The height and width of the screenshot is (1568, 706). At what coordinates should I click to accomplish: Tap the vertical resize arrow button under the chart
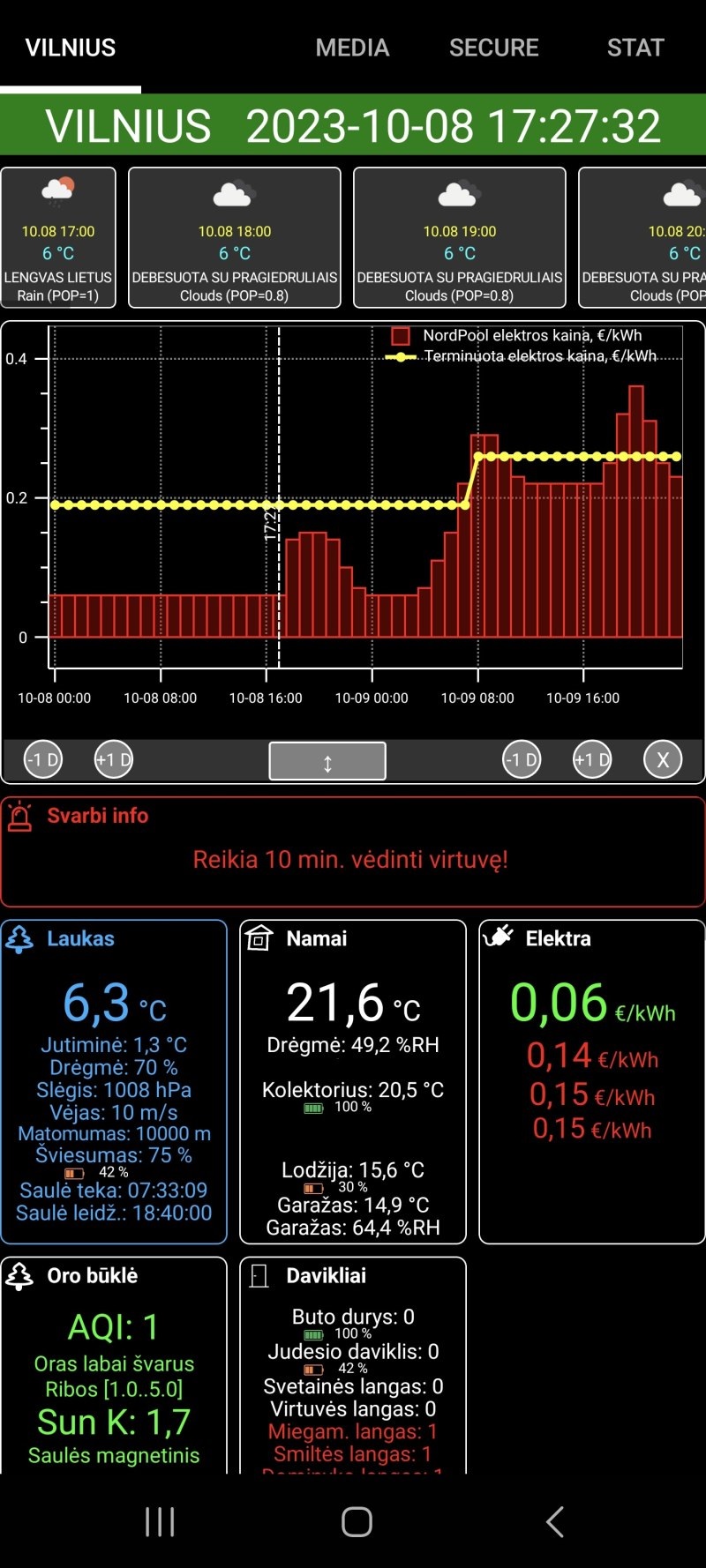(327, 761)
